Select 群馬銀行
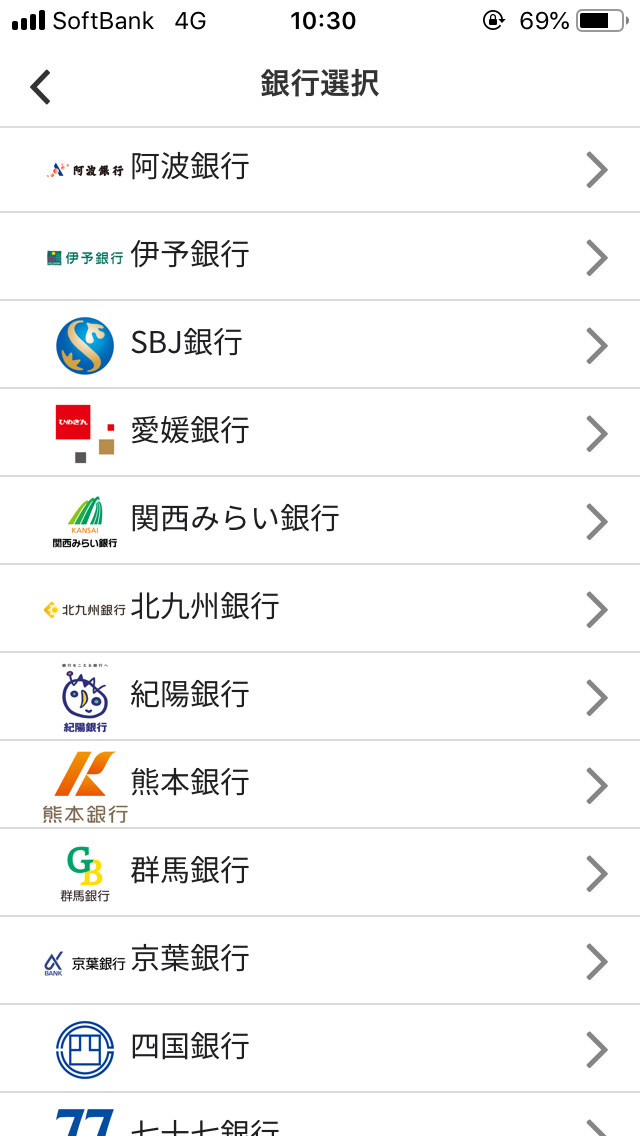The image size is (640, 1136). (x=320, y=873)
